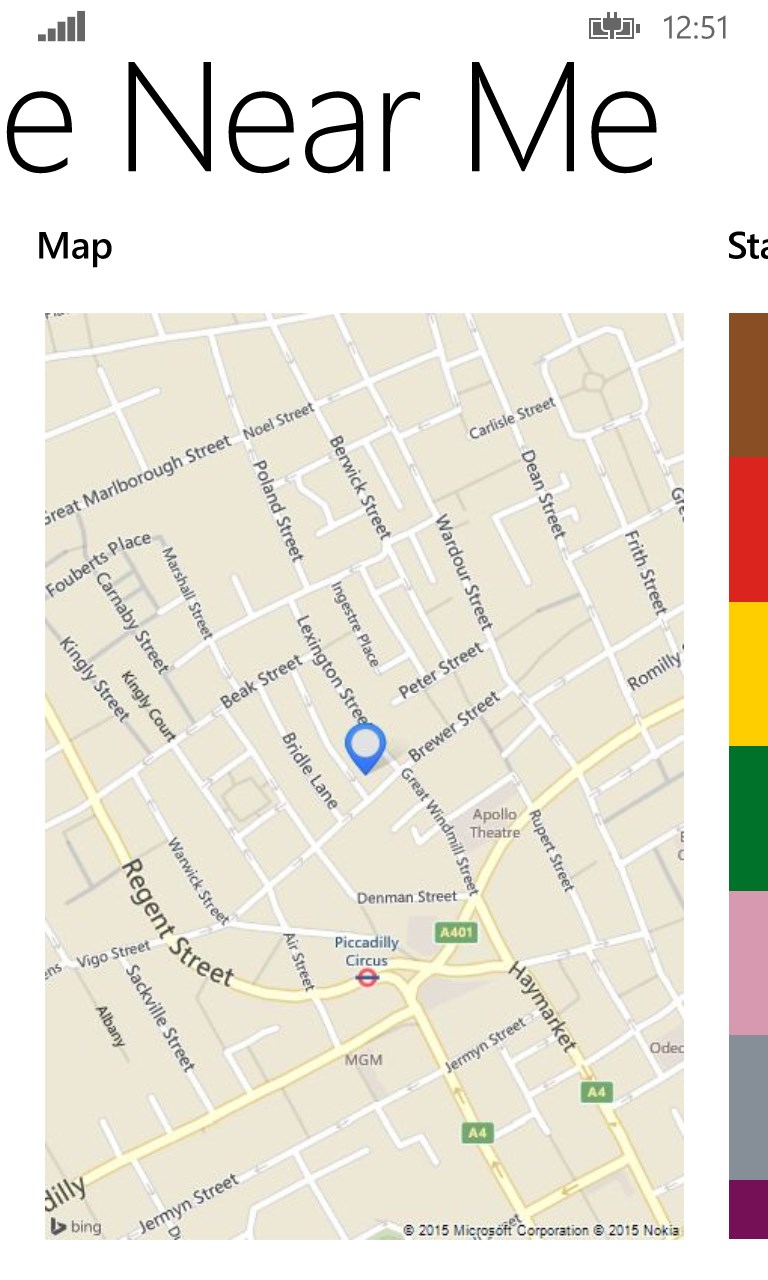This screenshot has height=1280, width=768.
Task: Select the yellow line tile
Action: click(x=748, y=674)
